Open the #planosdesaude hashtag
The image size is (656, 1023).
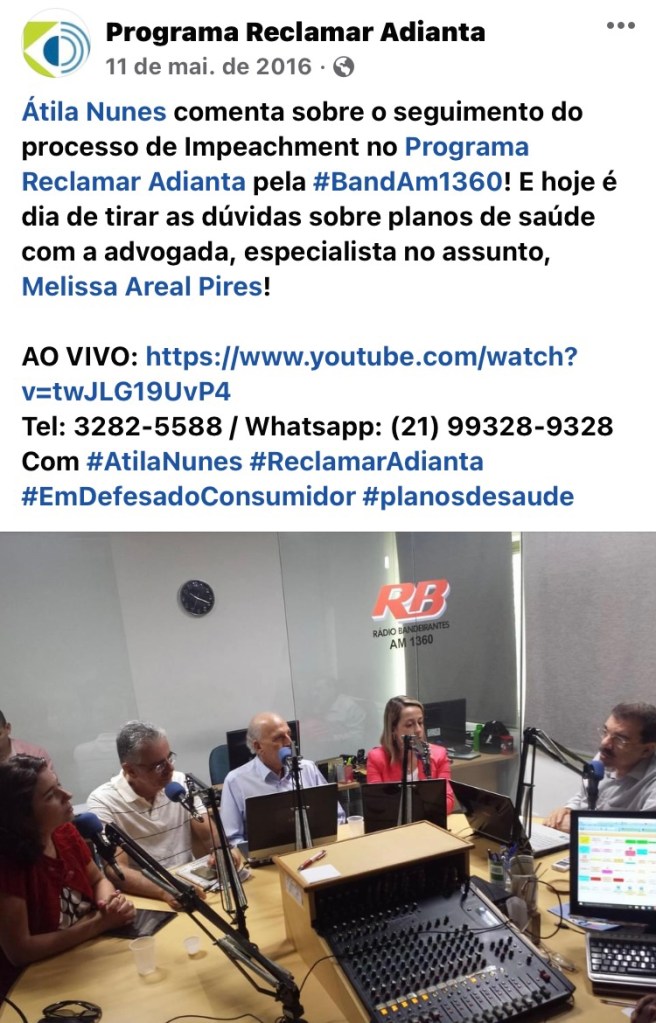(468, 497)
